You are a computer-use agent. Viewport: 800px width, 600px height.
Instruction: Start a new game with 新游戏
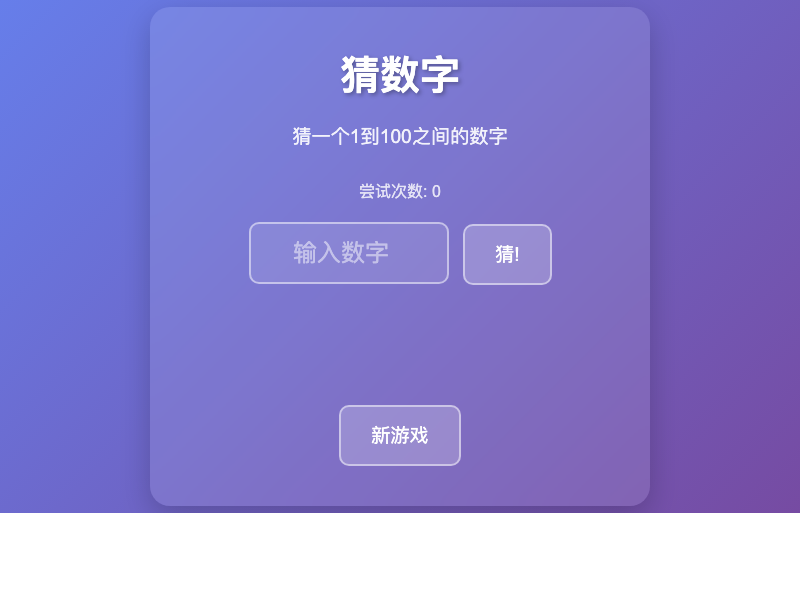(x=399, y=435)
